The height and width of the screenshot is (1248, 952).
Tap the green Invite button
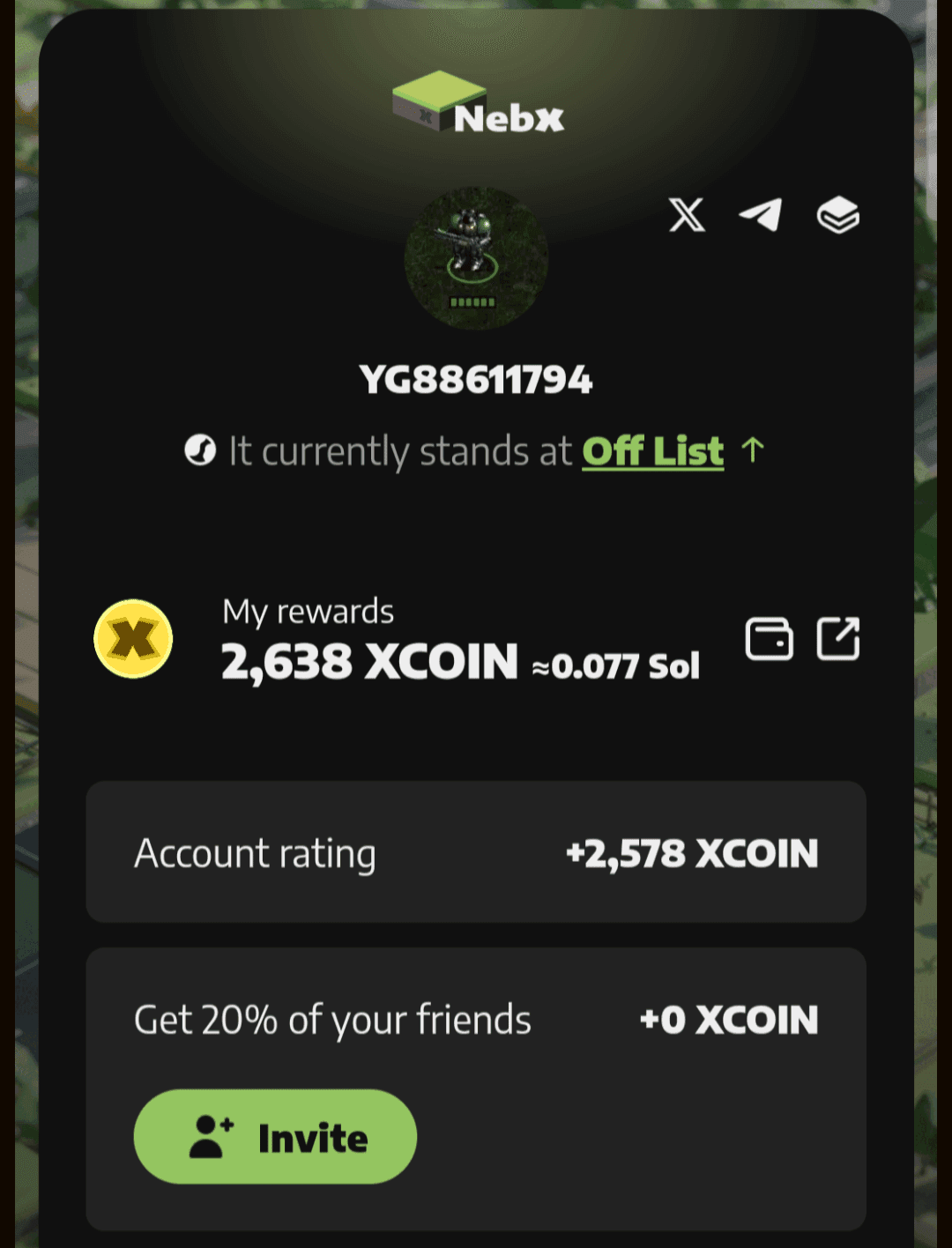pyautogui.click(x=275, y=1137)
